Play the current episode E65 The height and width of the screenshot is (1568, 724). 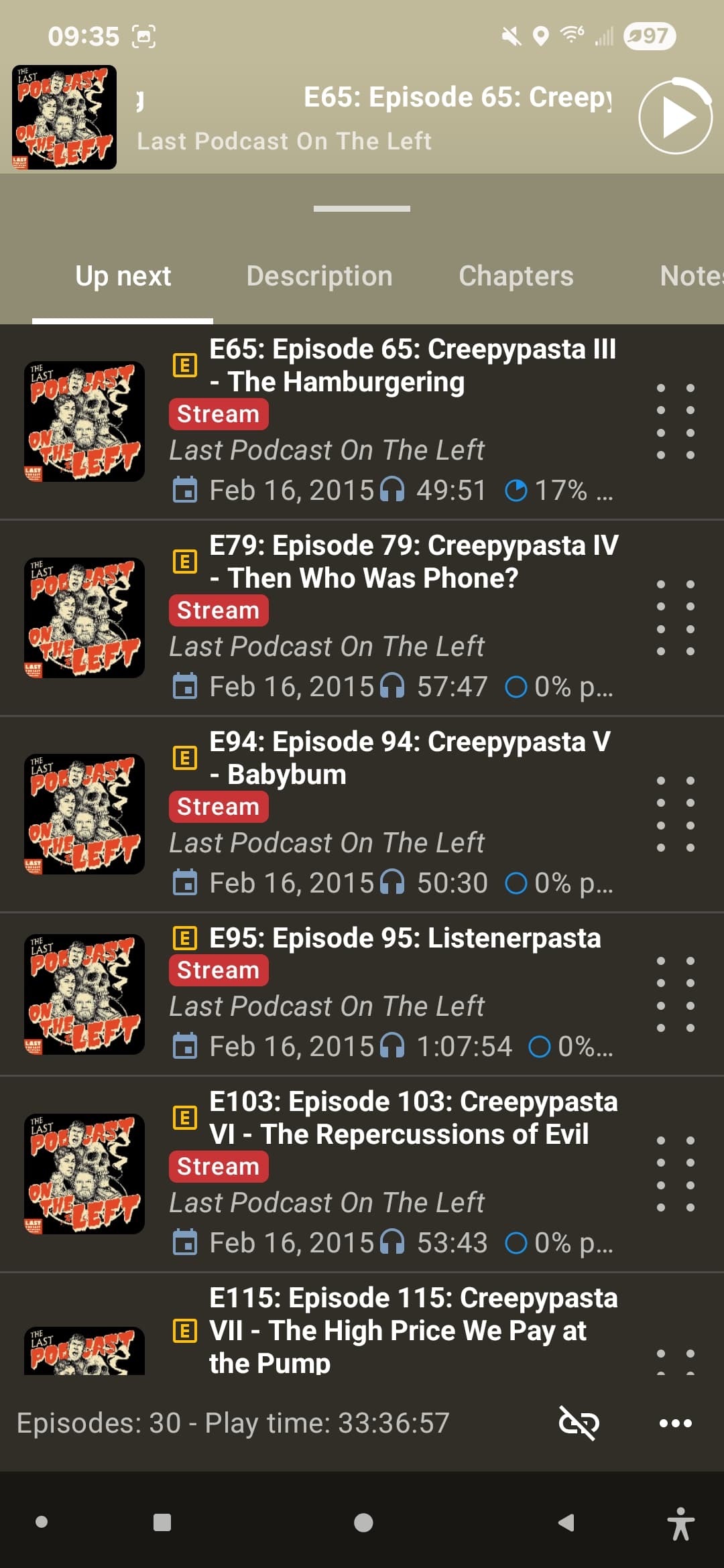pyautogui.click(x=675, y=117)
